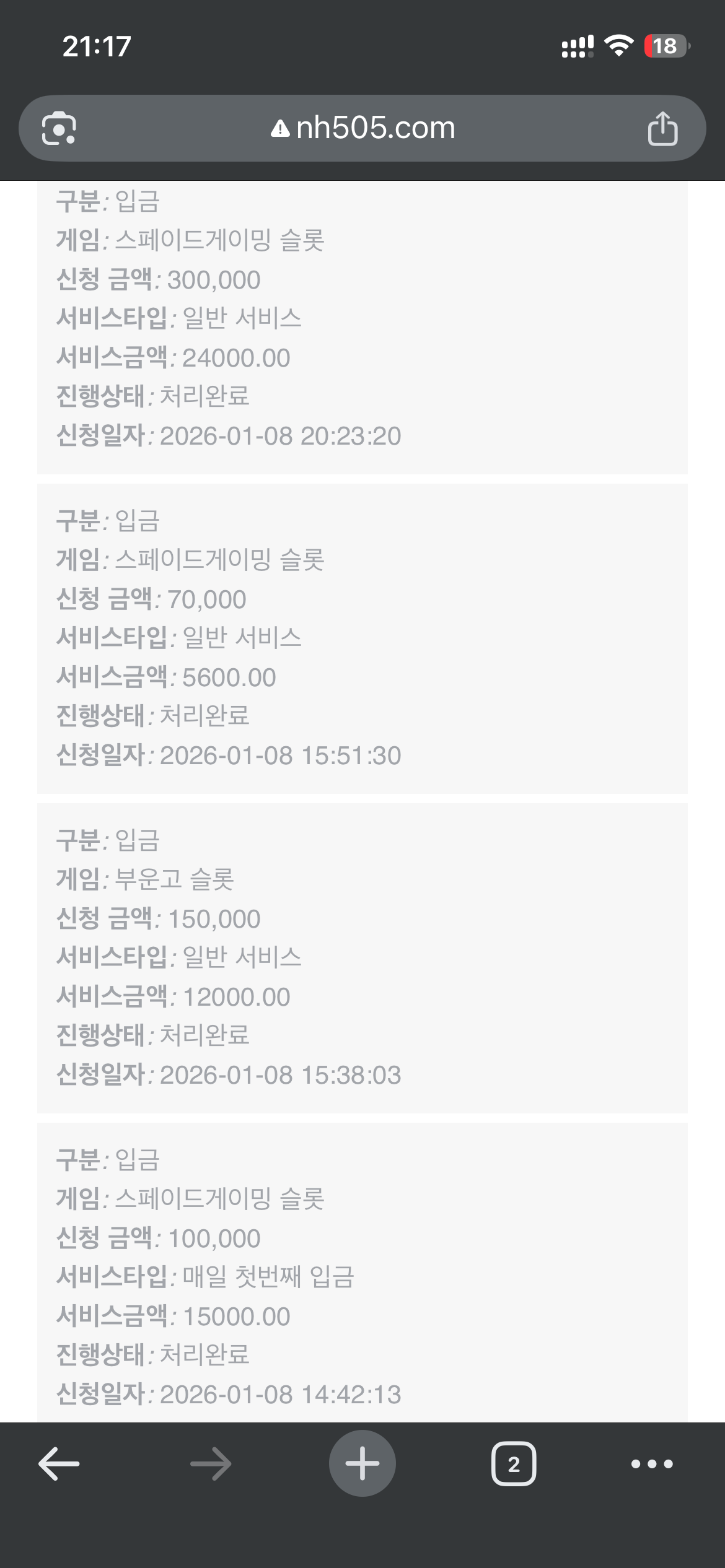Image resolution: width=725 pixels, height=1568 pixels.
Task: Open the tab switcher showing 2 tabs
Action: pos(514,1464)
